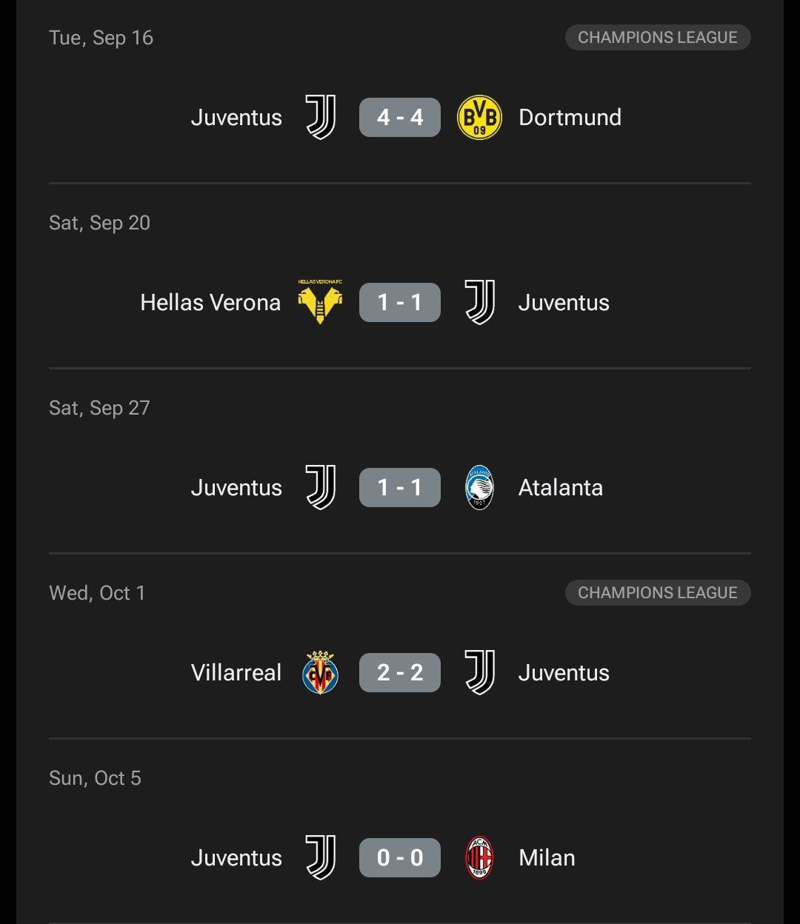800x924 pixels.
Task: Open the Villarreal vs Juventus match
Action: pyautogui.click(x=400, y=673)
